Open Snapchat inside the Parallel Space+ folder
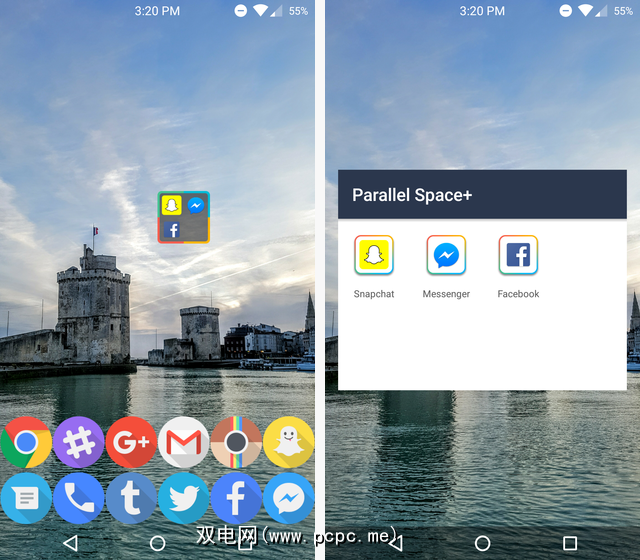 pos(374,256)
